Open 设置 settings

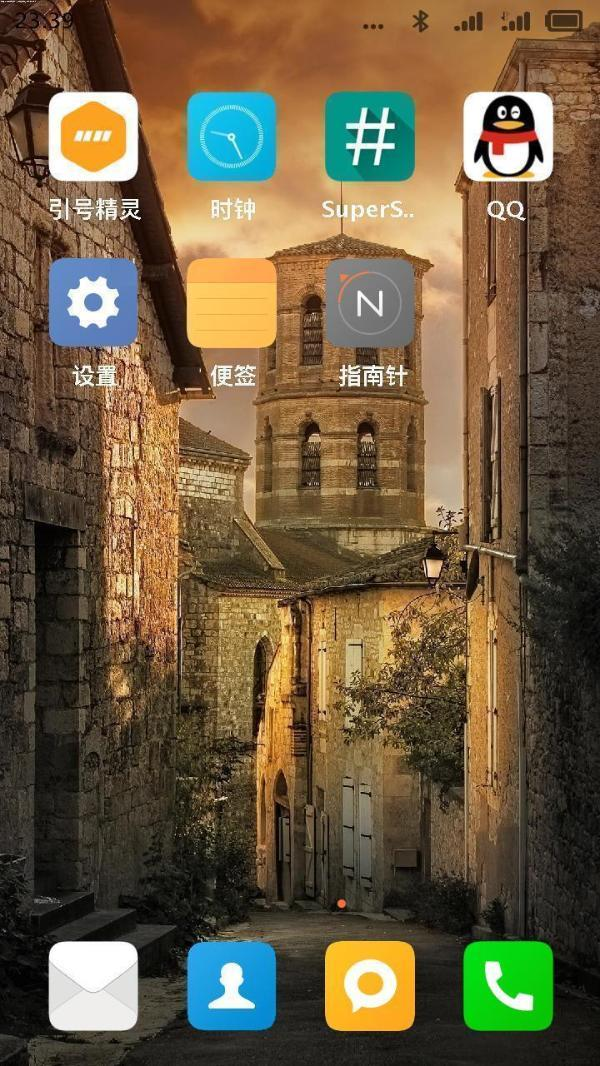tap(93, 303)
